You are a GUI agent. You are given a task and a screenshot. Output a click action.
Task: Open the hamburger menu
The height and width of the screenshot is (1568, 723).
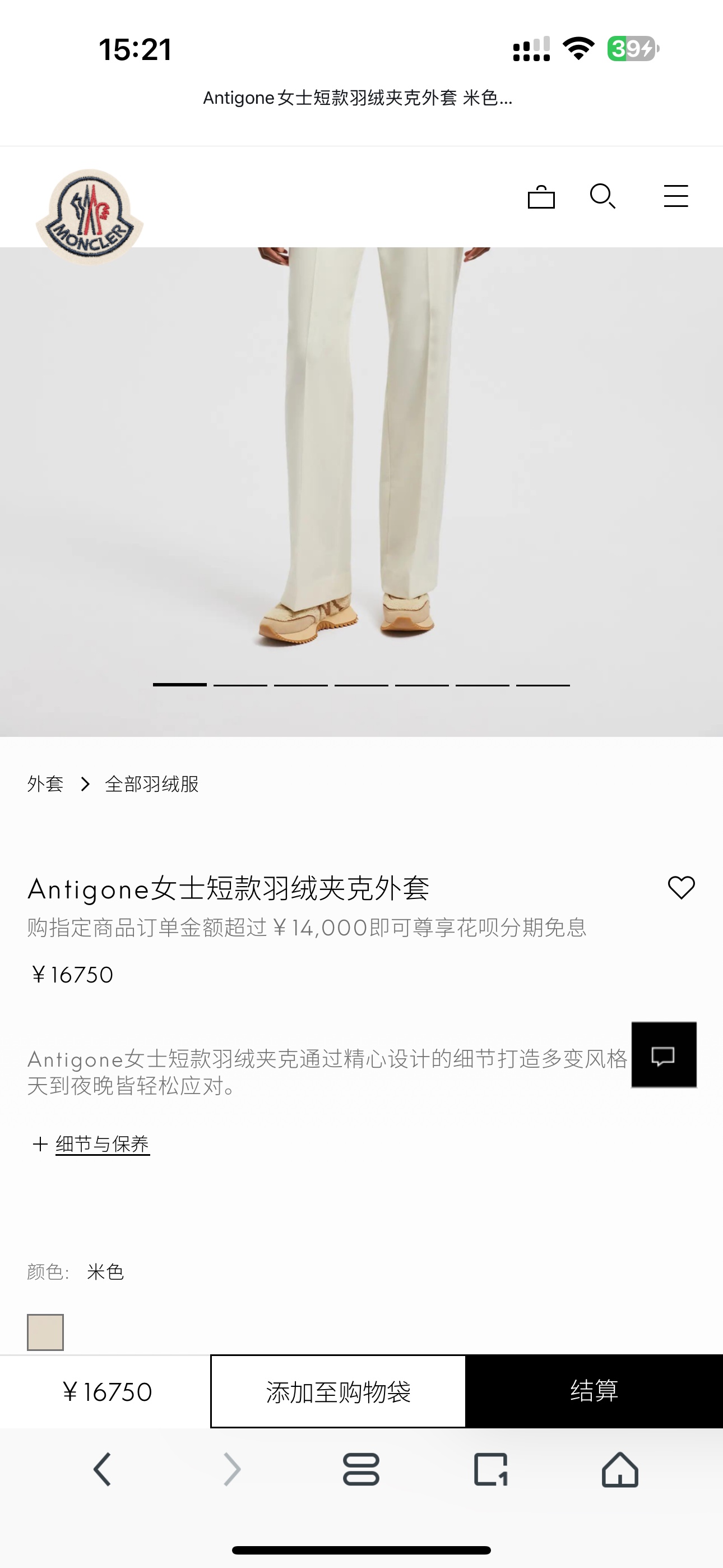[675, 196]
